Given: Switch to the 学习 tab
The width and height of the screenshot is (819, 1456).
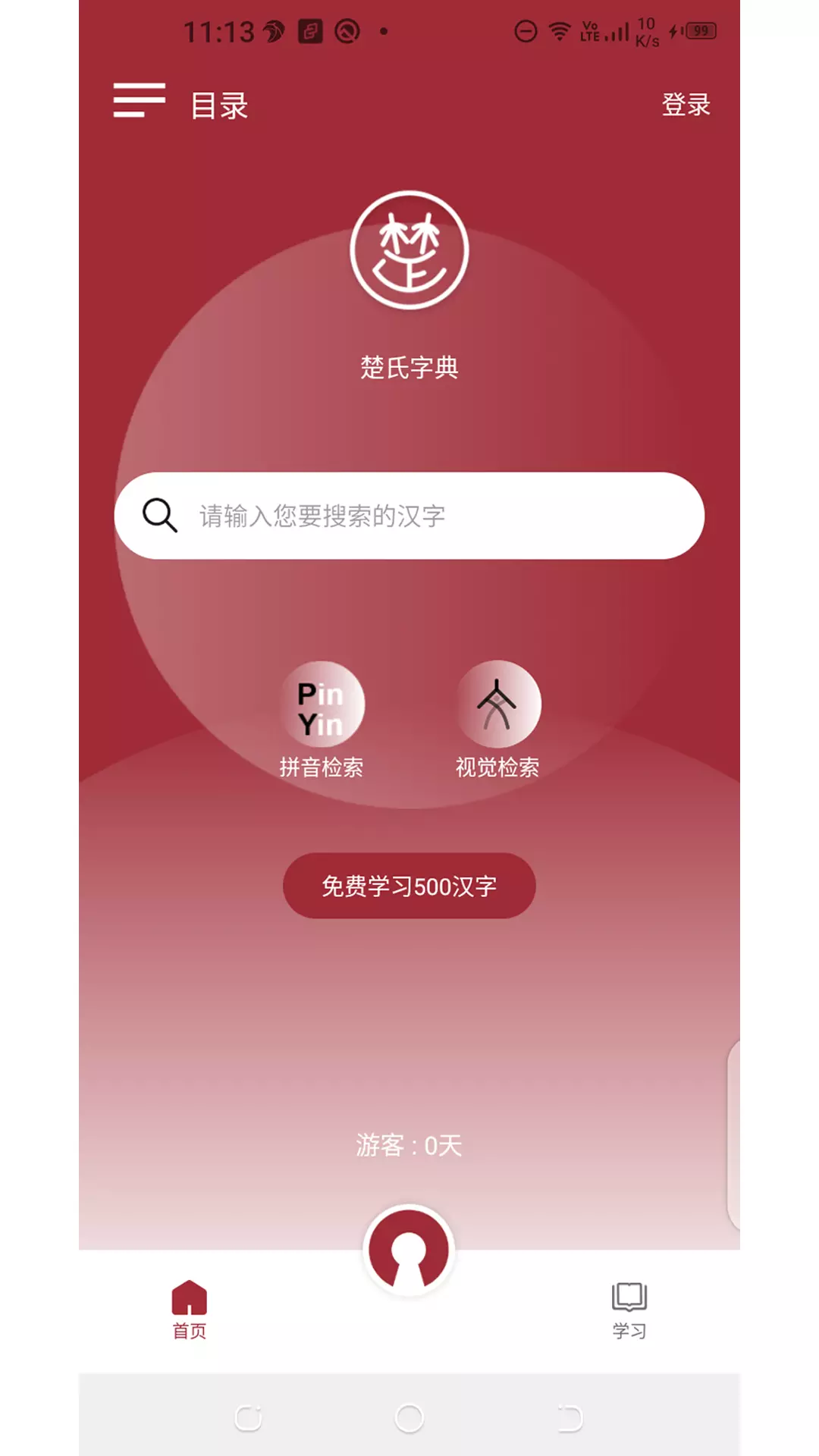Looking at the screenshot, I should tap(629, 1310).
